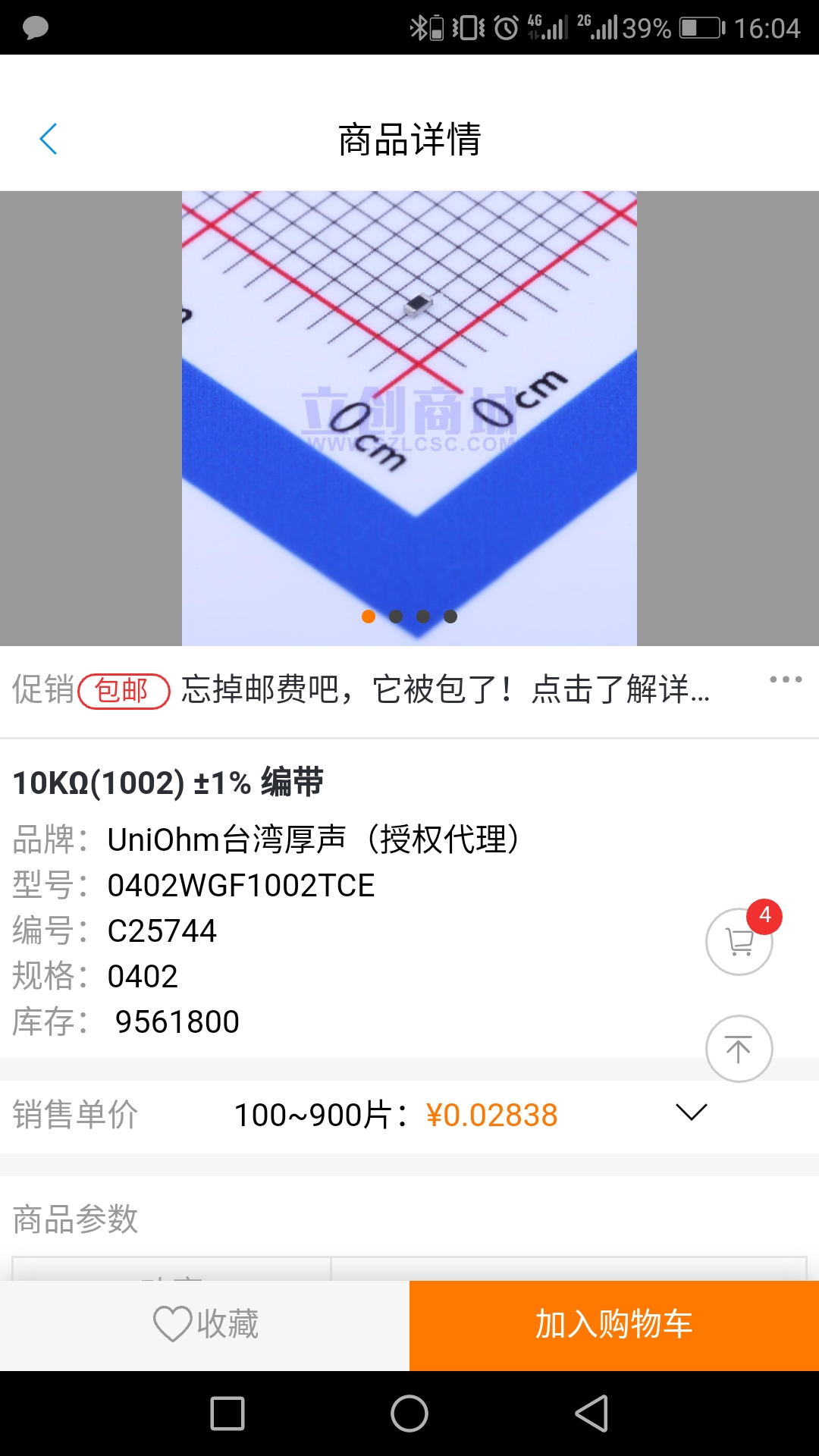Tap the heart icon beside 收藏
This screenshot has width=819, height=1456.
(x=171, y=1323)
